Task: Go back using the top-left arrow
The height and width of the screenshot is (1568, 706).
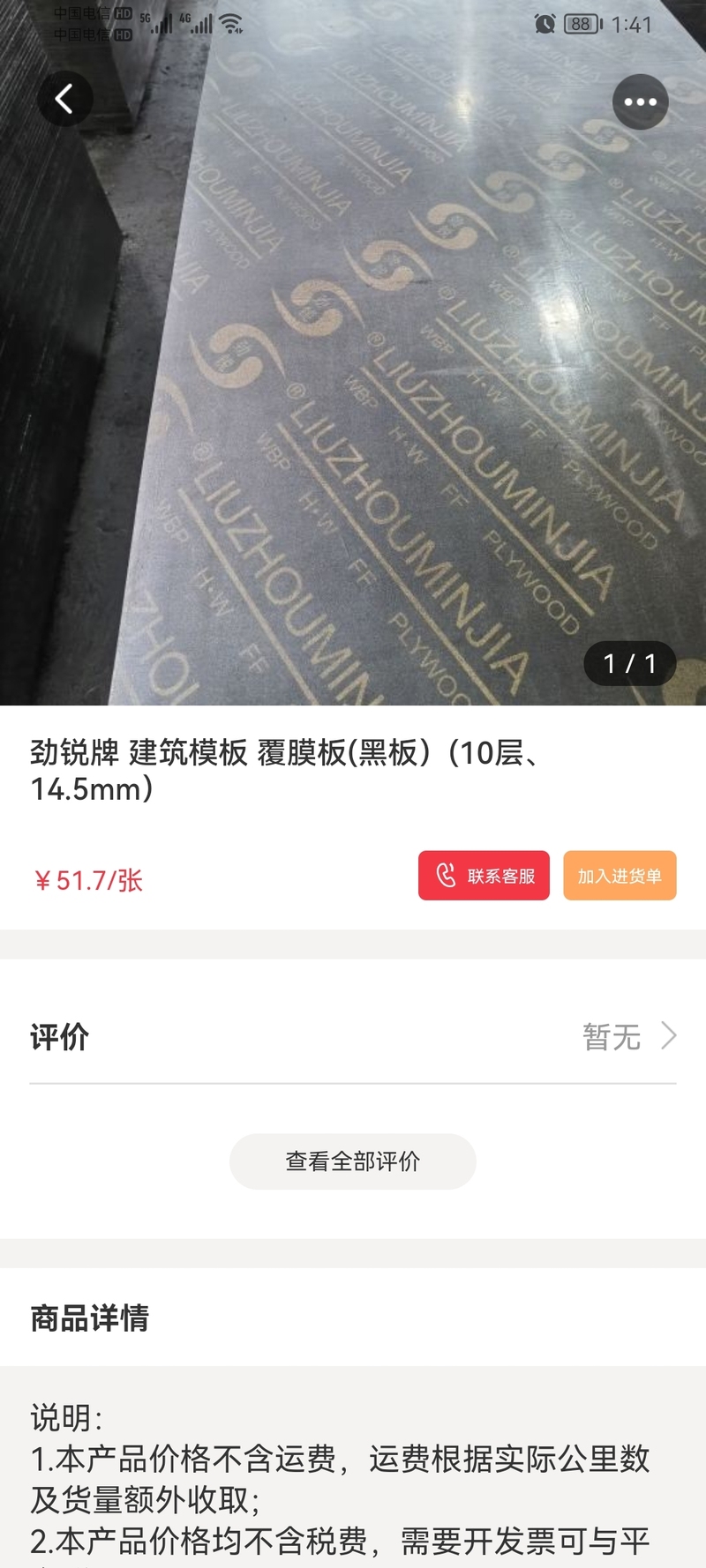Action: [x=64, y=99]
